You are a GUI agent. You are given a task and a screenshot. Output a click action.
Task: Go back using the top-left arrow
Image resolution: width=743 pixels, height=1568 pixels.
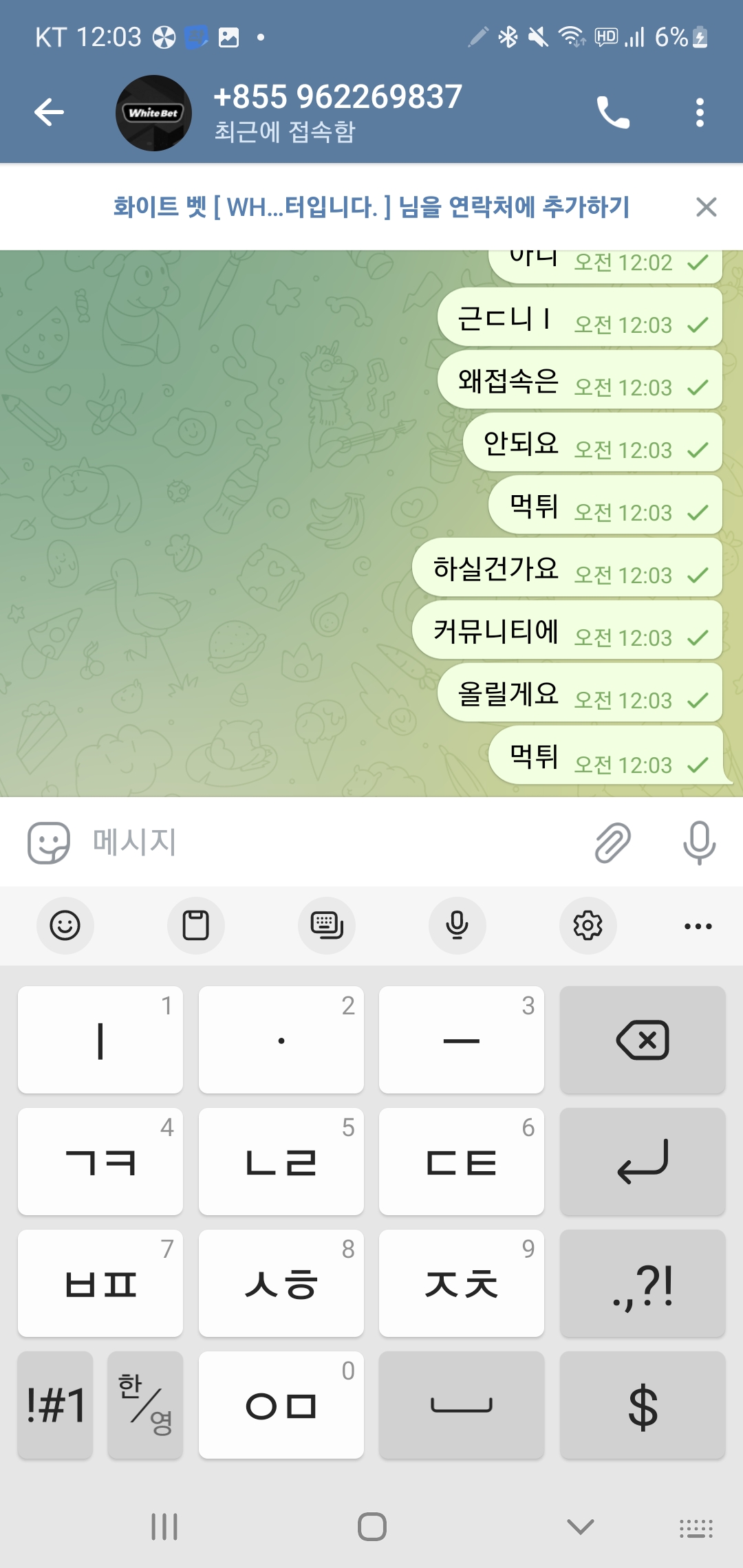tap(49, 112)
